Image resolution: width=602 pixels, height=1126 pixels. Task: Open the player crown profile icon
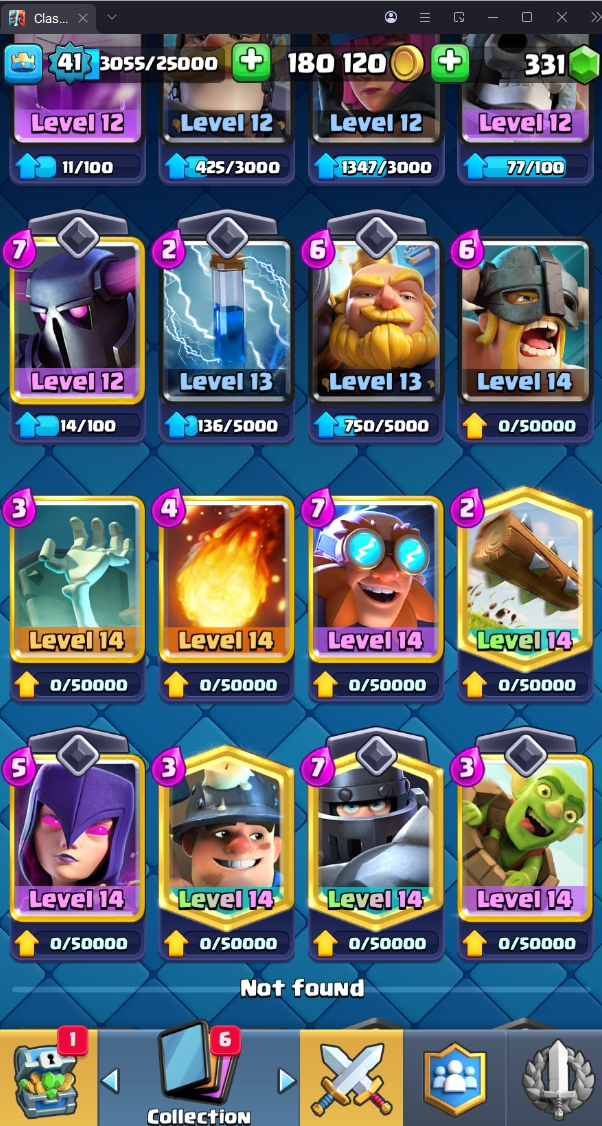click(23, 63)
